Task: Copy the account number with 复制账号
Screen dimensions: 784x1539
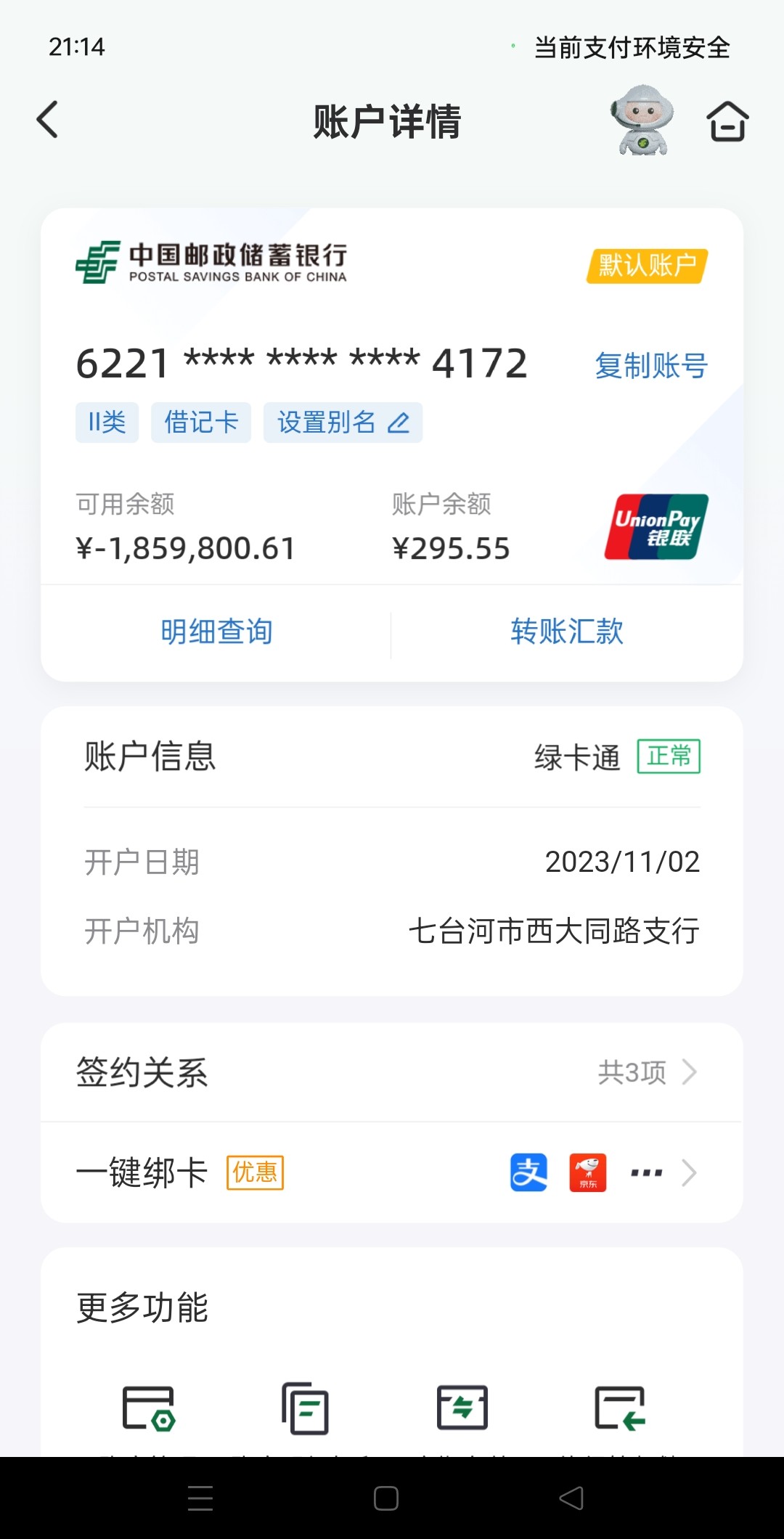Action: [x=650, y=365]
